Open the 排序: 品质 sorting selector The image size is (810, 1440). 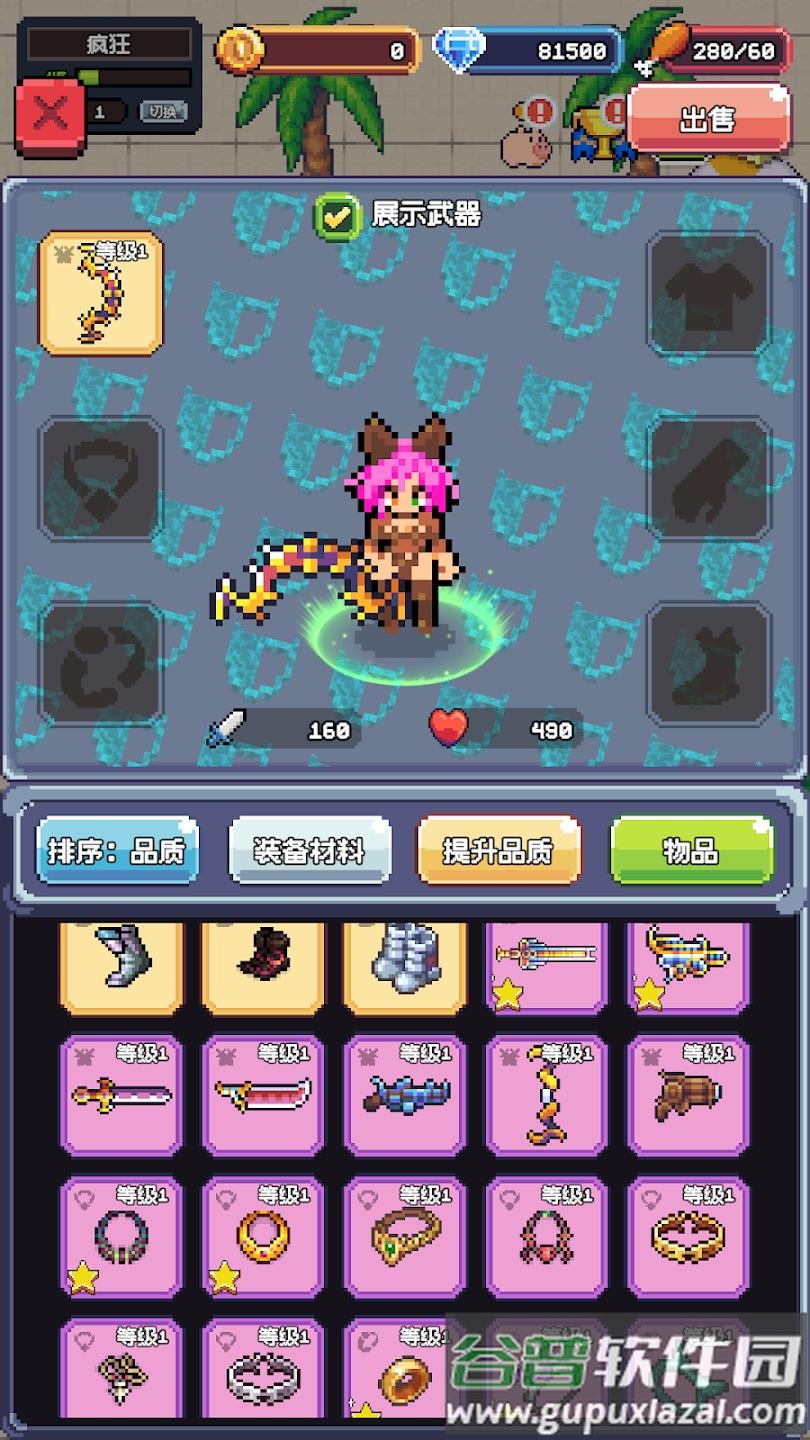click(118, 852)
